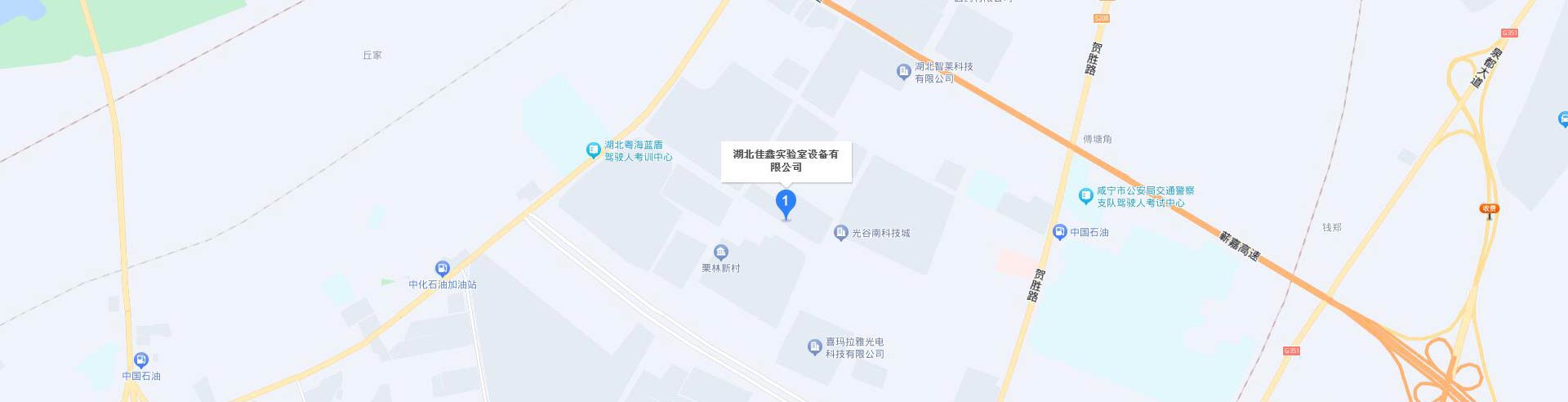This screenshot has width=1568, height=402.
Task: Select the 湖北粤海蓝盾驾驶人考训中心 marker
Action: tap(594, 150)
